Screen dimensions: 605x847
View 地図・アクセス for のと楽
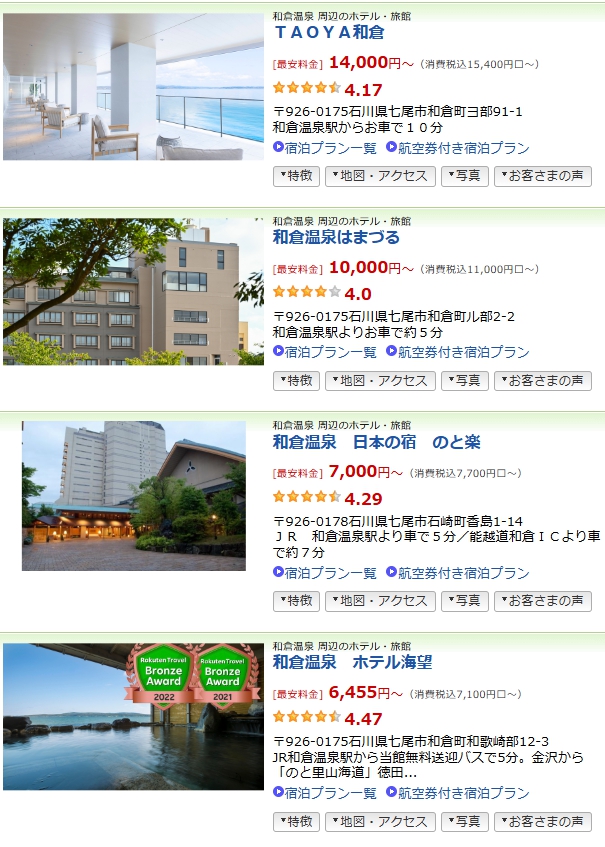click(380, 601)
